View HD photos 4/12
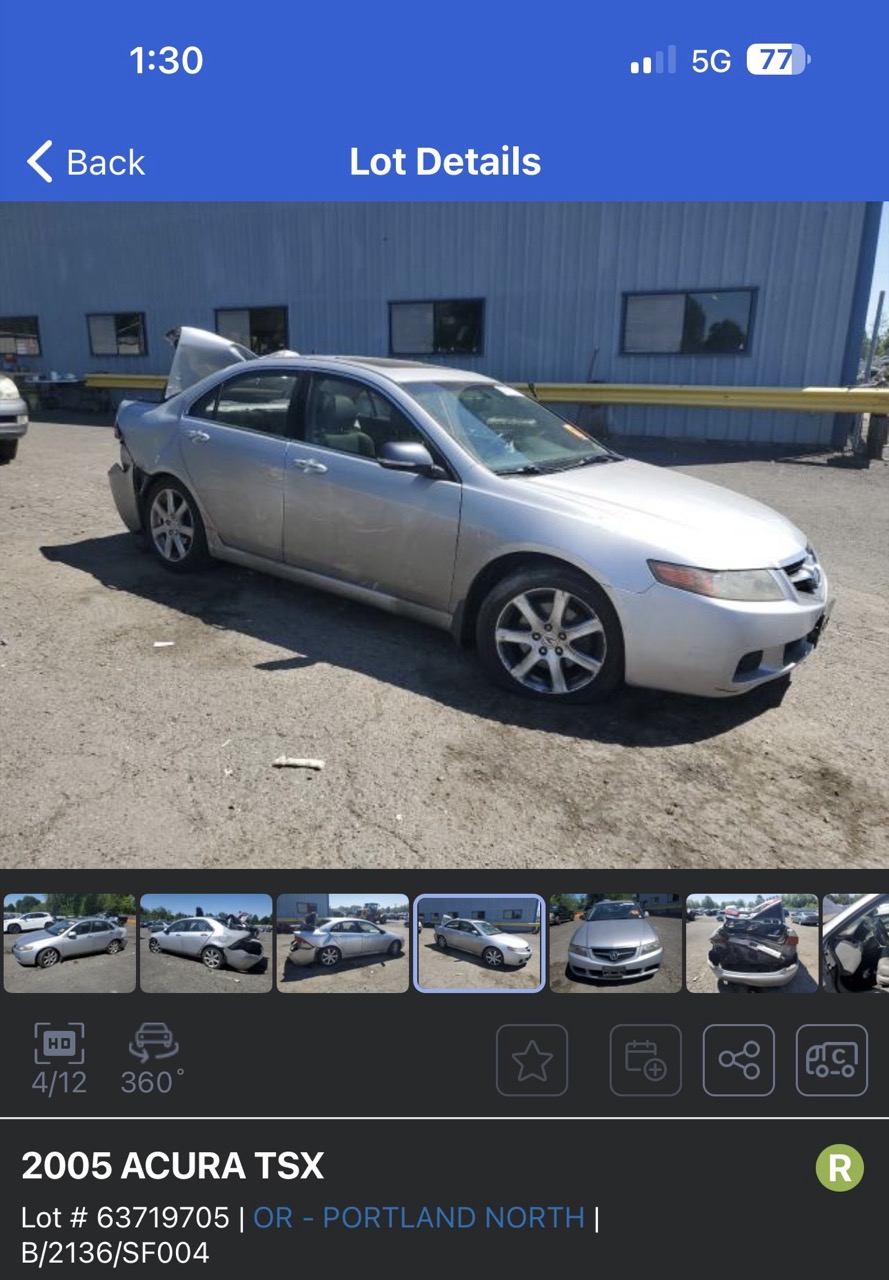This screenshot has height=1280, width=889. 59,1058
